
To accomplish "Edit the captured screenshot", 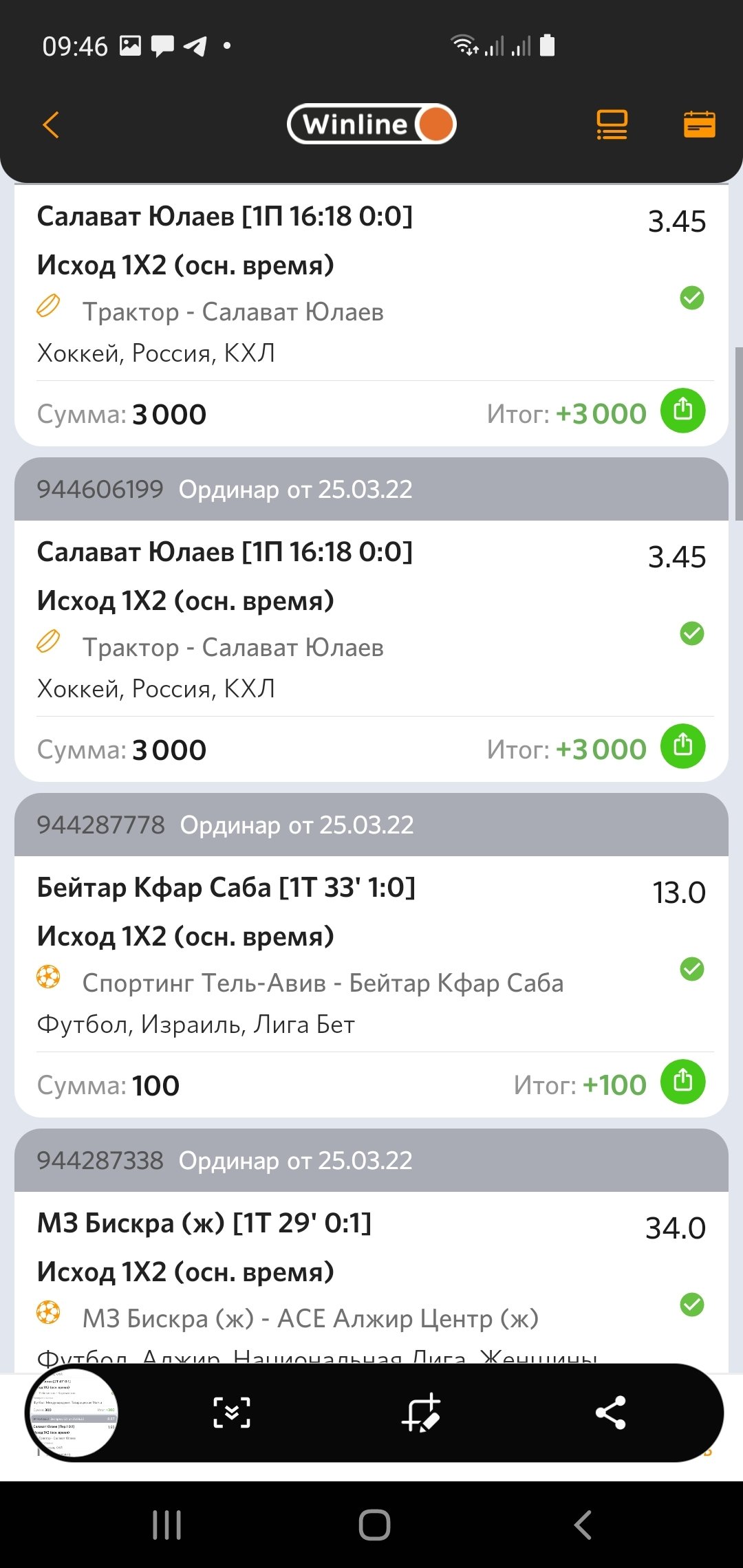I will [420, 1413].
